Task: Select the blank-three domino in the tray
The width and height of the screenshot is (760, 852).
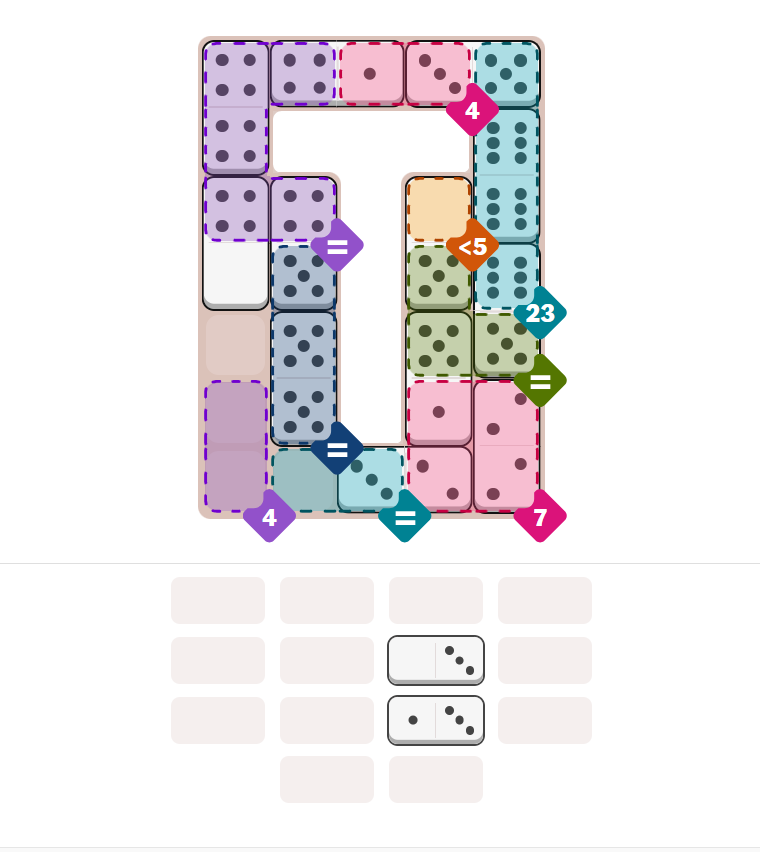Action: point(436,660)
